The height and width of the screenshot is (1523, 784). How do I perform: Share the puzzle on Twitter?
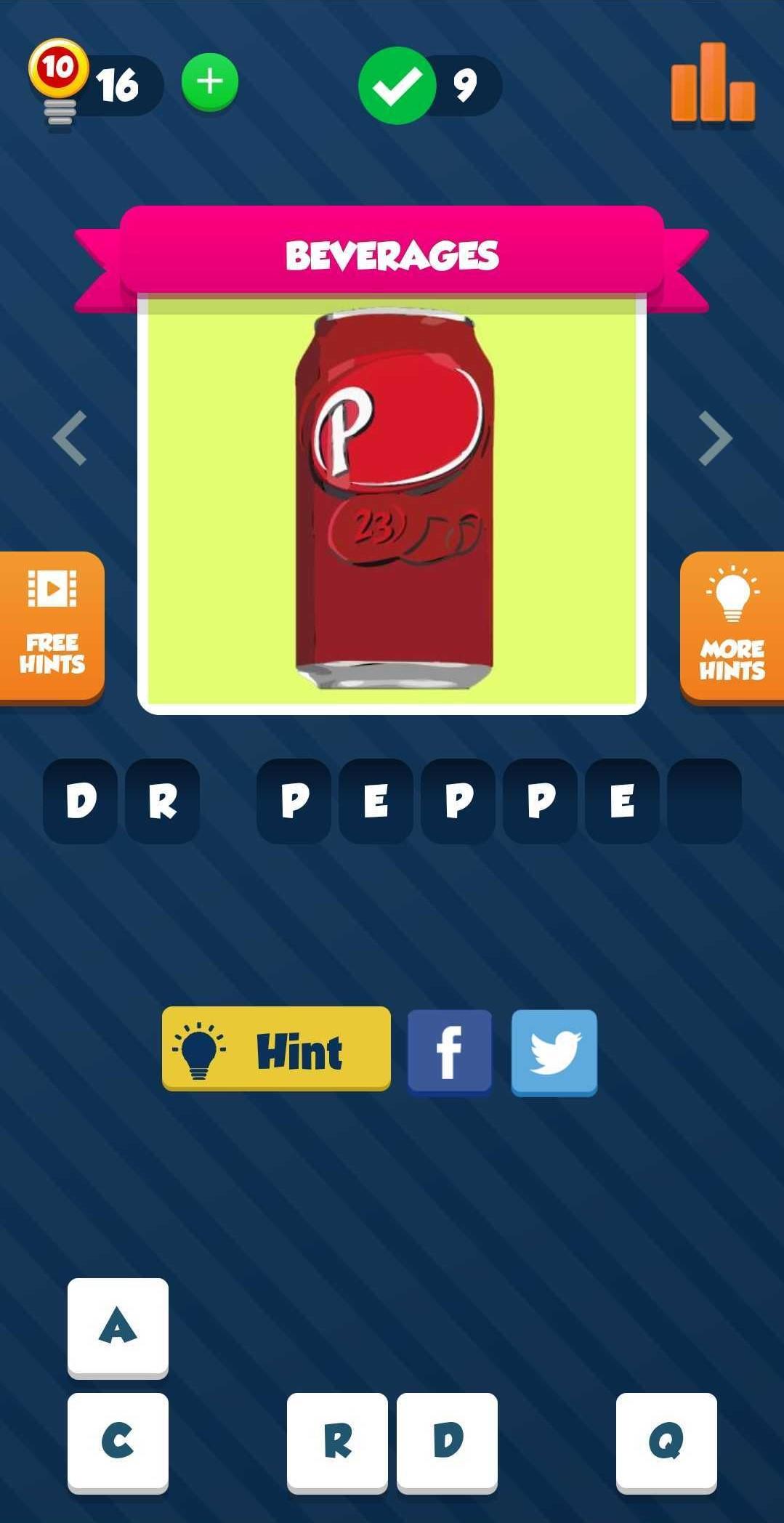(554, 1051)
